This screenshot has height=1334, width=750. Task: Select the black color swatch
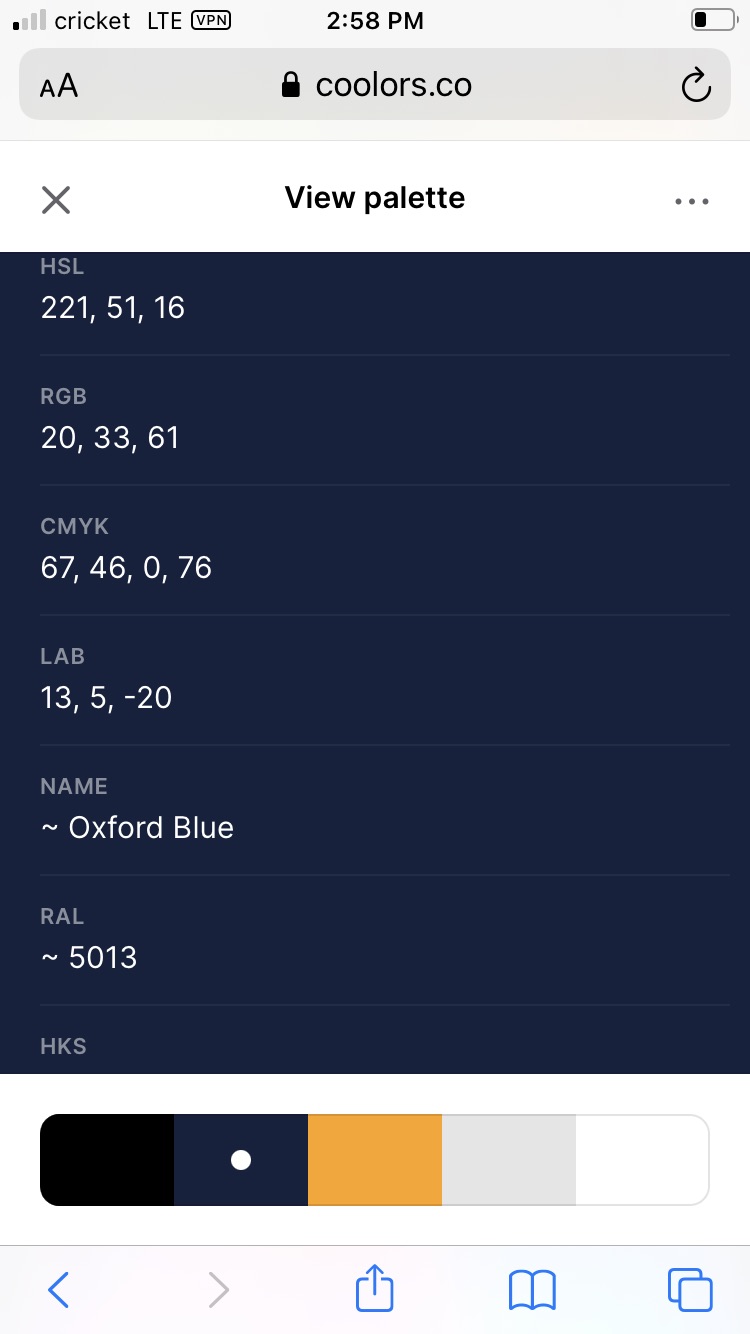click(107, 1160)
